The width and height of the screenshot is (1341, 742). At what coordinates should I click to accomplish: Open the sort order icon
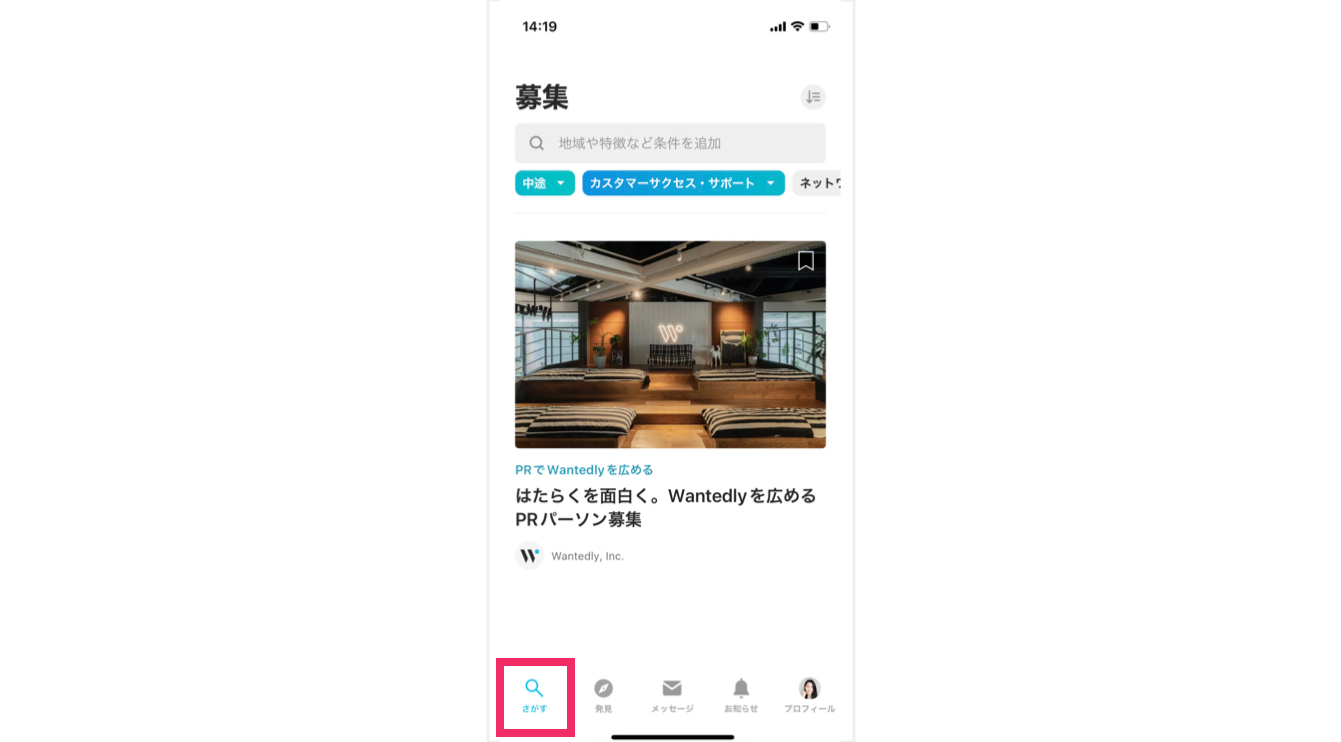[813, 97]
